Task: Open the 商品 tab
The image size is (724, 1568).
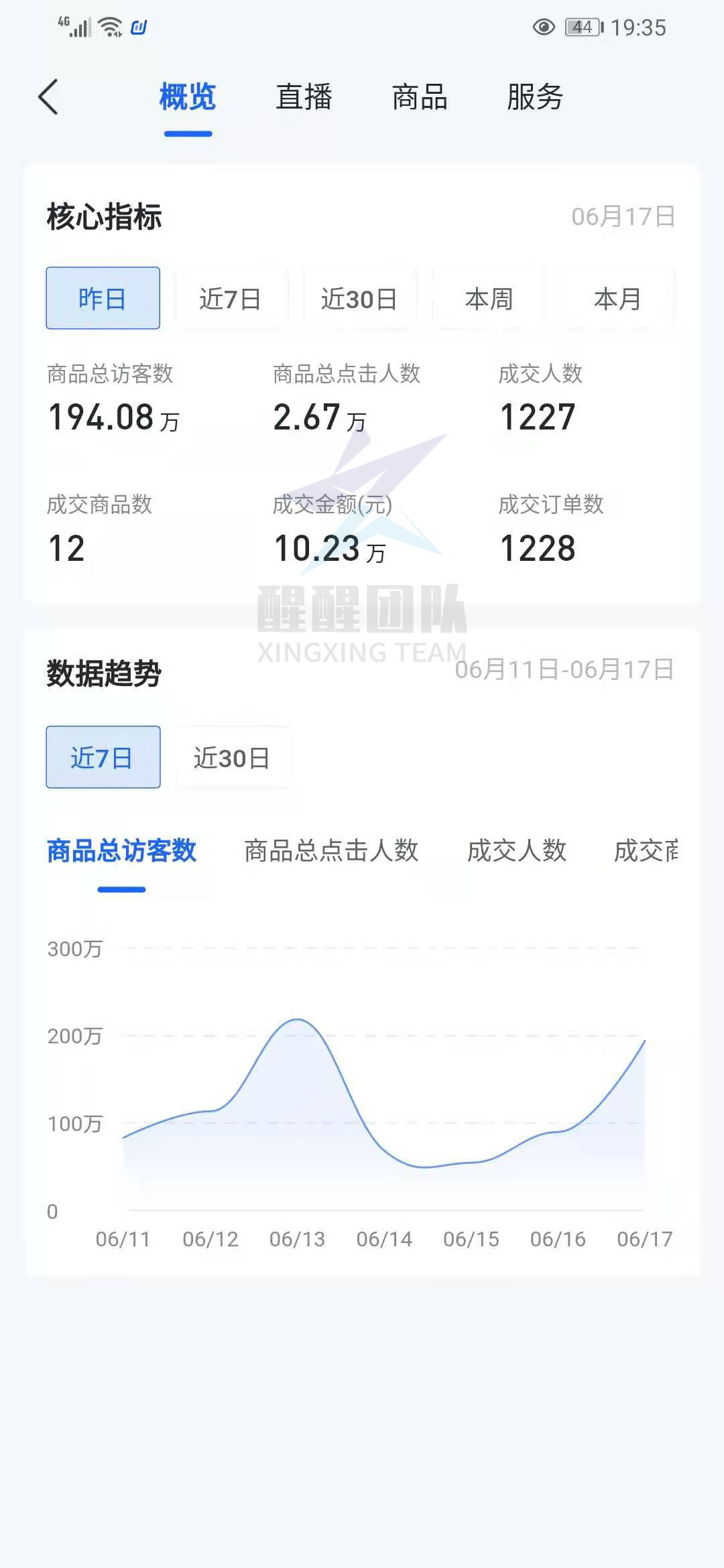Action: point(420,97)
